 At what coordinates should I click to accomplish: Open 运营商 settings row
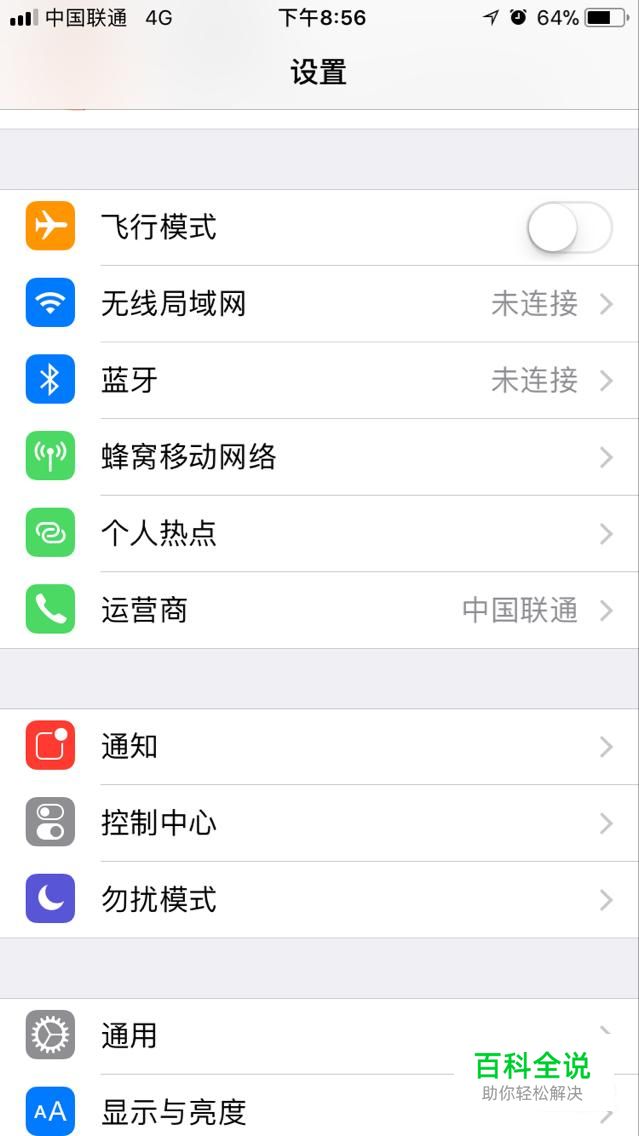tap(320, 610)
